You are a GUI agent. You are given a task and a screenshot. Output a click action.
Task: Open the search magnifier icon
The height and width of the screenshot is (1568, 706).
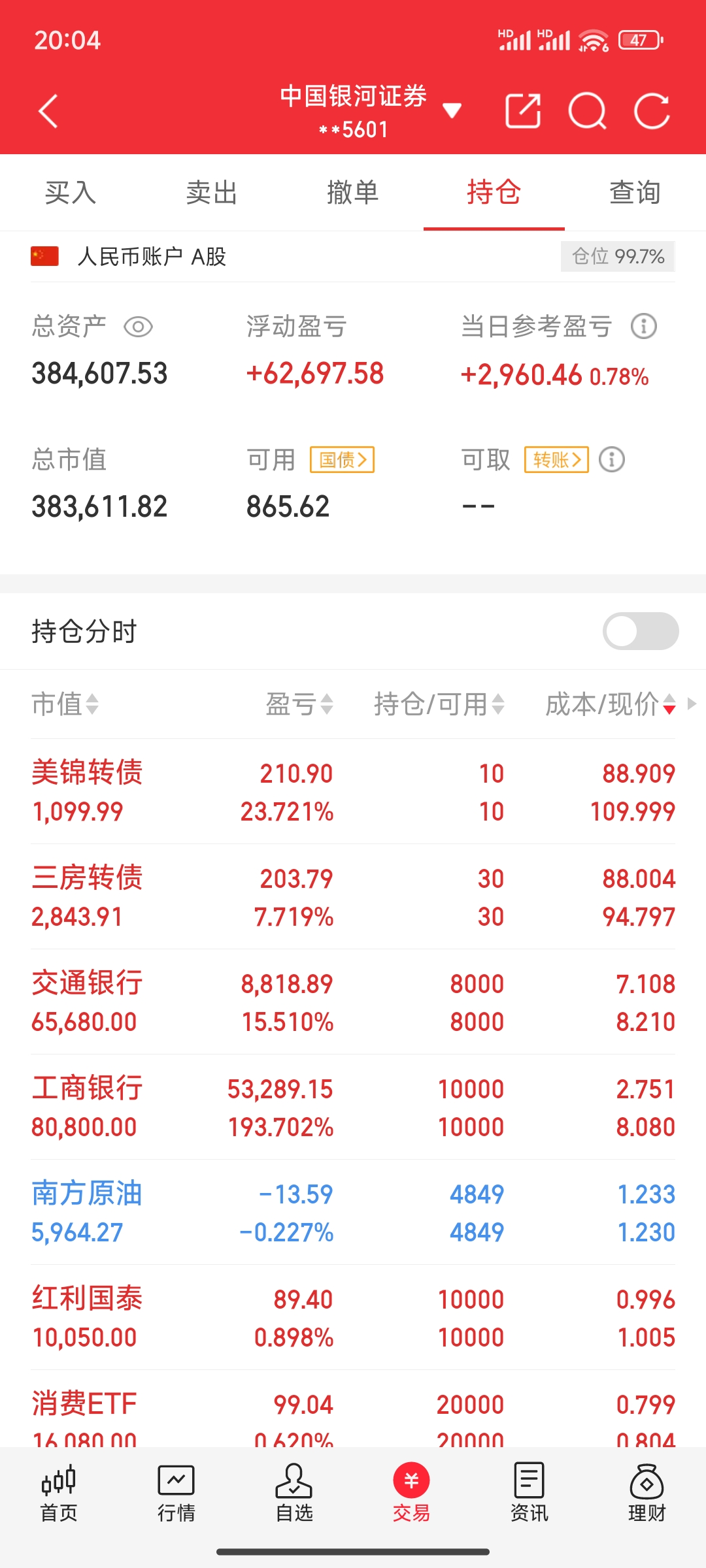point(587,111)
